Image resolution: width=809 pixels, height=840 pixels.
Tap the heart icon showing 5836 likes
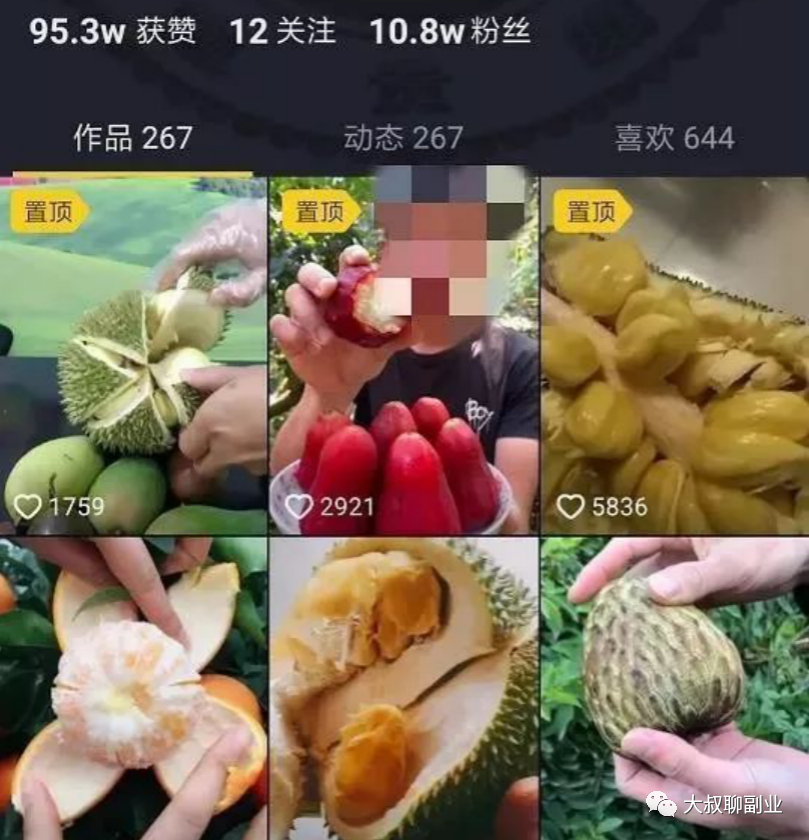click(x=570, y=507)
